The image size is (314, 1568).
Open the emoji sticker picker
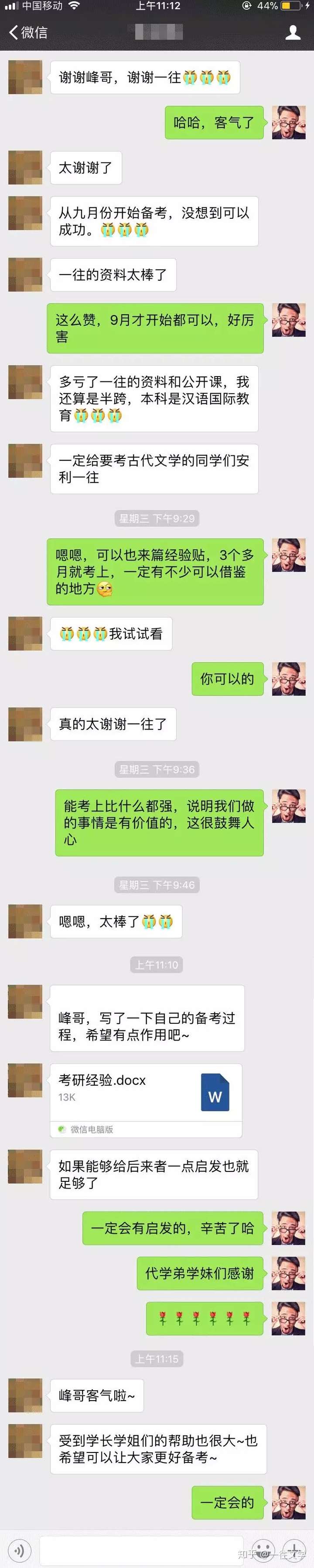[263, 1550]
